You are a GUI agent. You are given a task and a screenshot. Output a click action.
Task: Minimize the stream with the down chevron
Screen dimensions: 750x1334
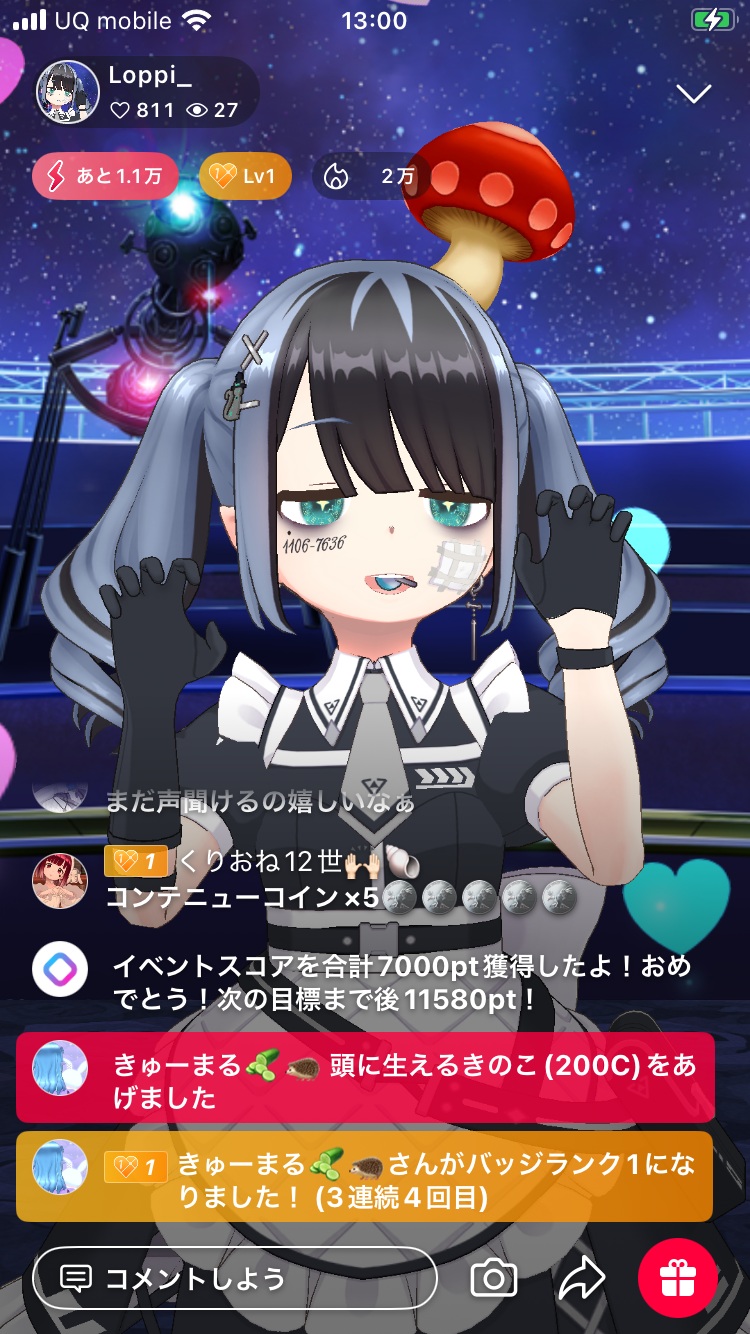coord(693,94)
